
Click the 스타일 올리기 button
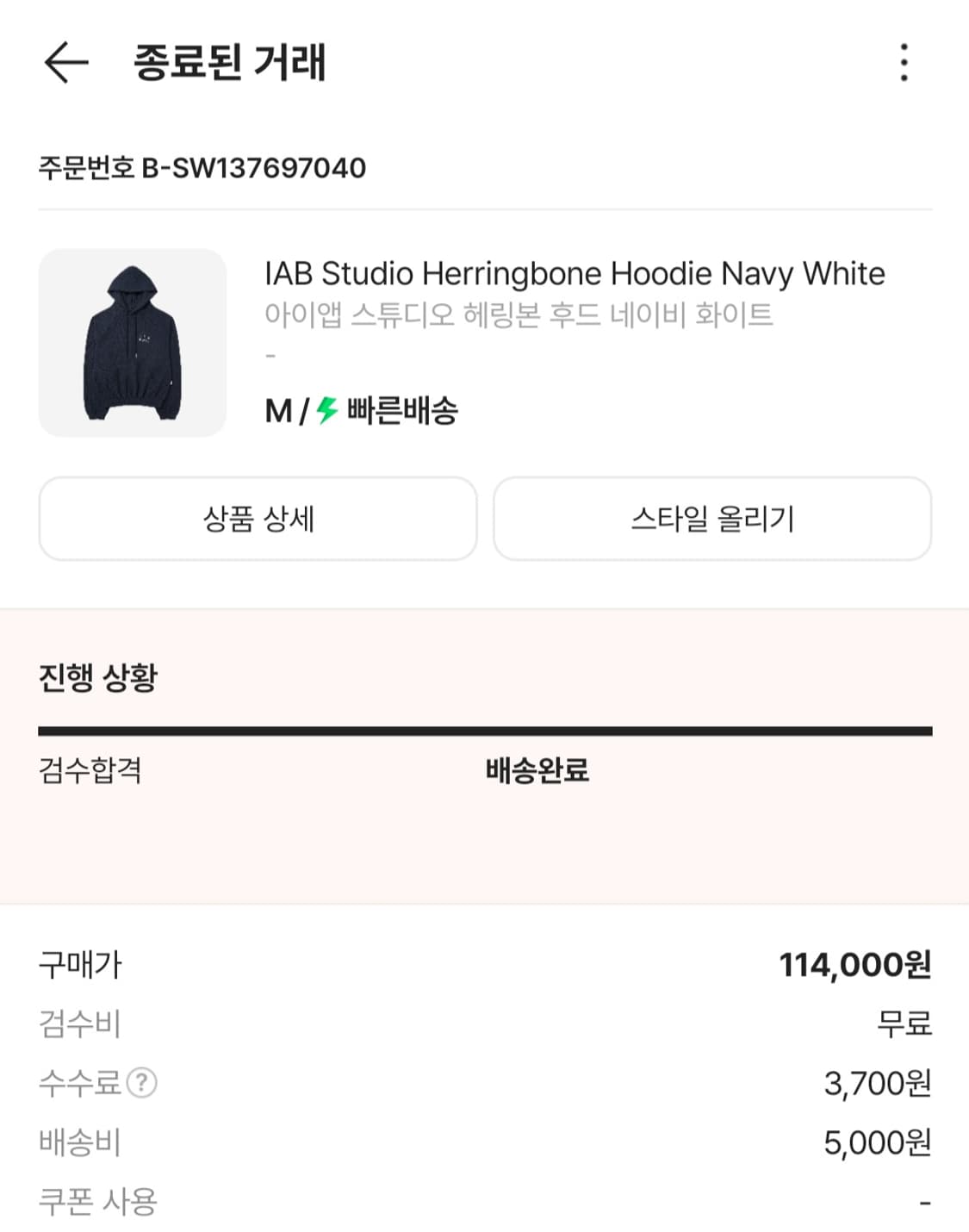click(711, 518)
